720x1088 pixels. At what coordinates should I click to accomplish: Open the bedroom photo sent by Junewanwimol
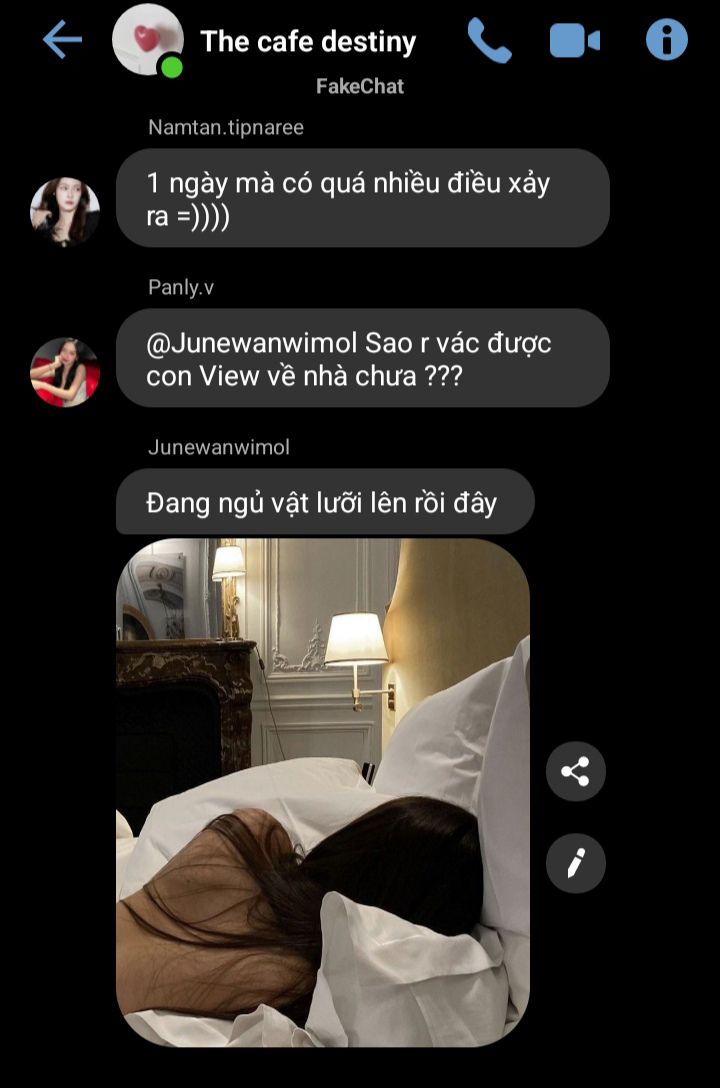coord(322,792)
